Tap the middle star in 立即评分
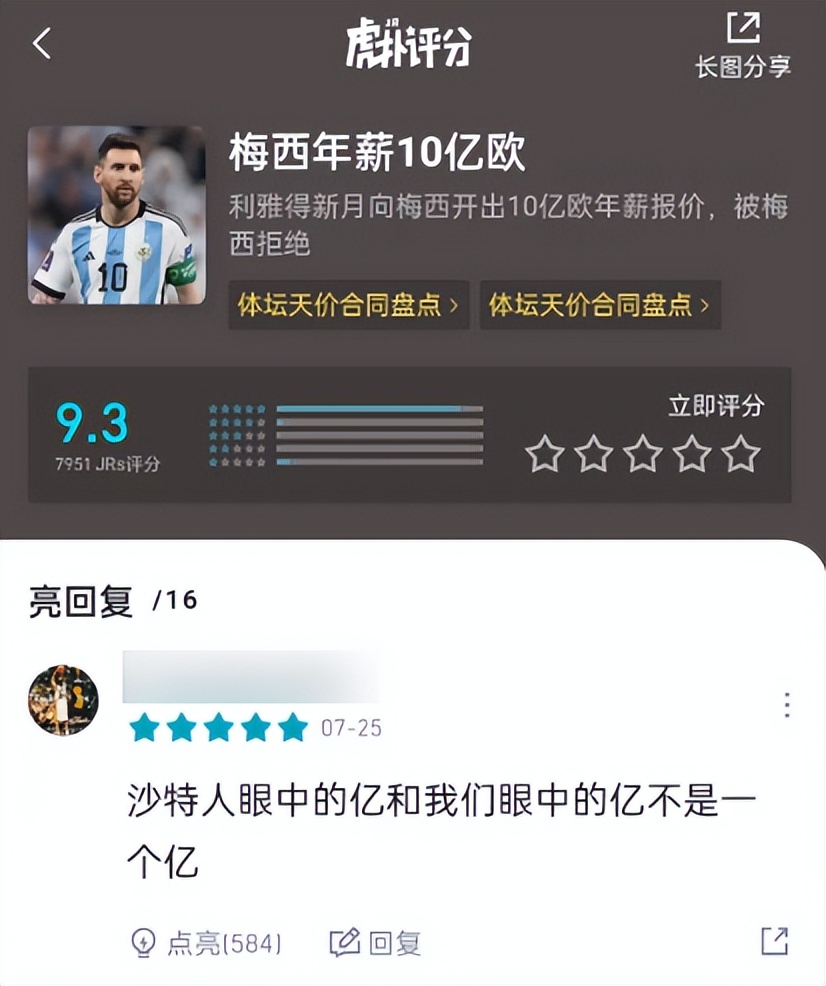Screen dimensions: 826x986 coord(642,455)
